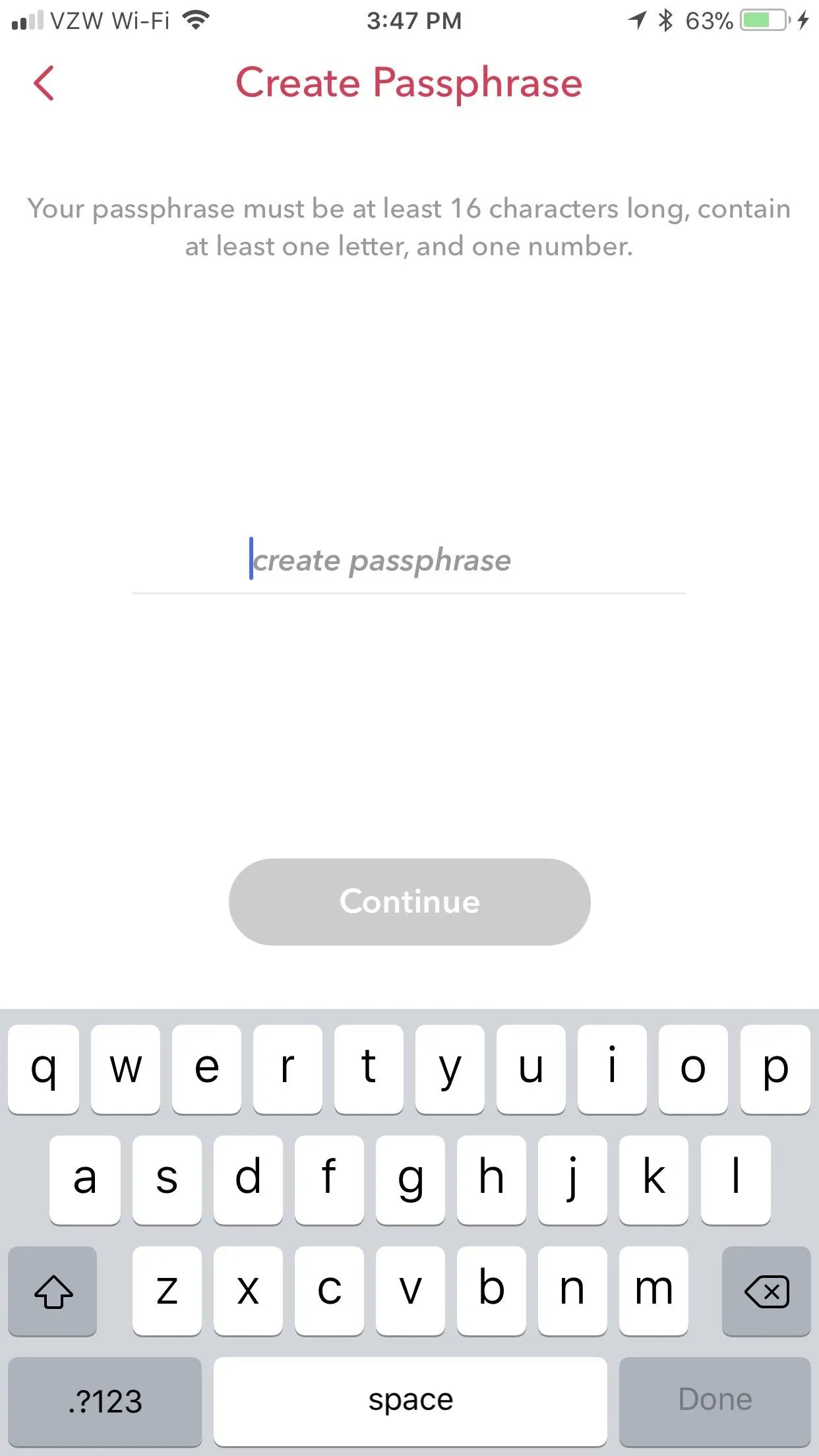Tap the Continue button
Screen dimensions: 819x1456
[409, 901]
